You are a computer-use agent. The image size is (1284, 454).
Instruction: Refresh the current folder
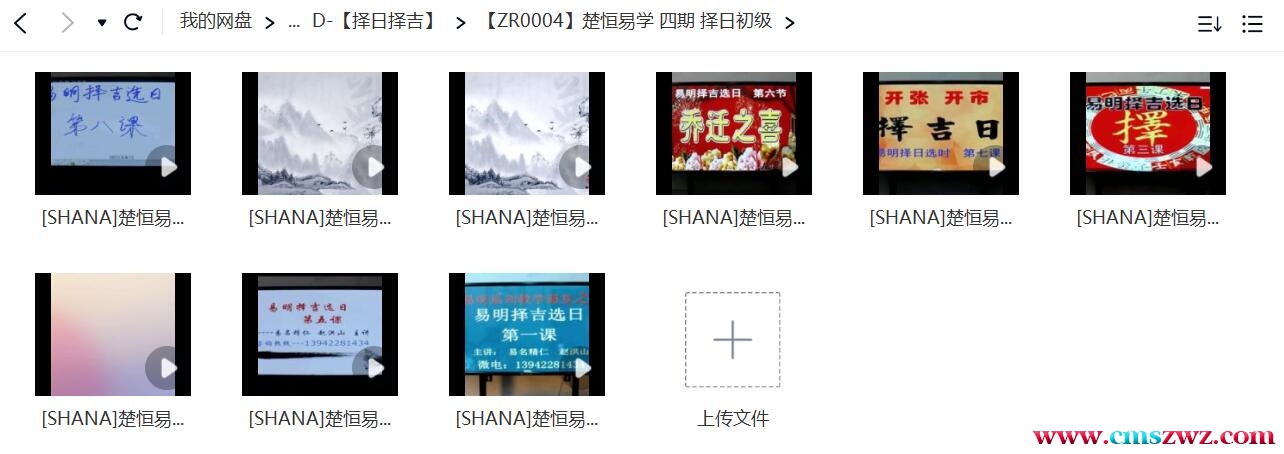(133, 22)
